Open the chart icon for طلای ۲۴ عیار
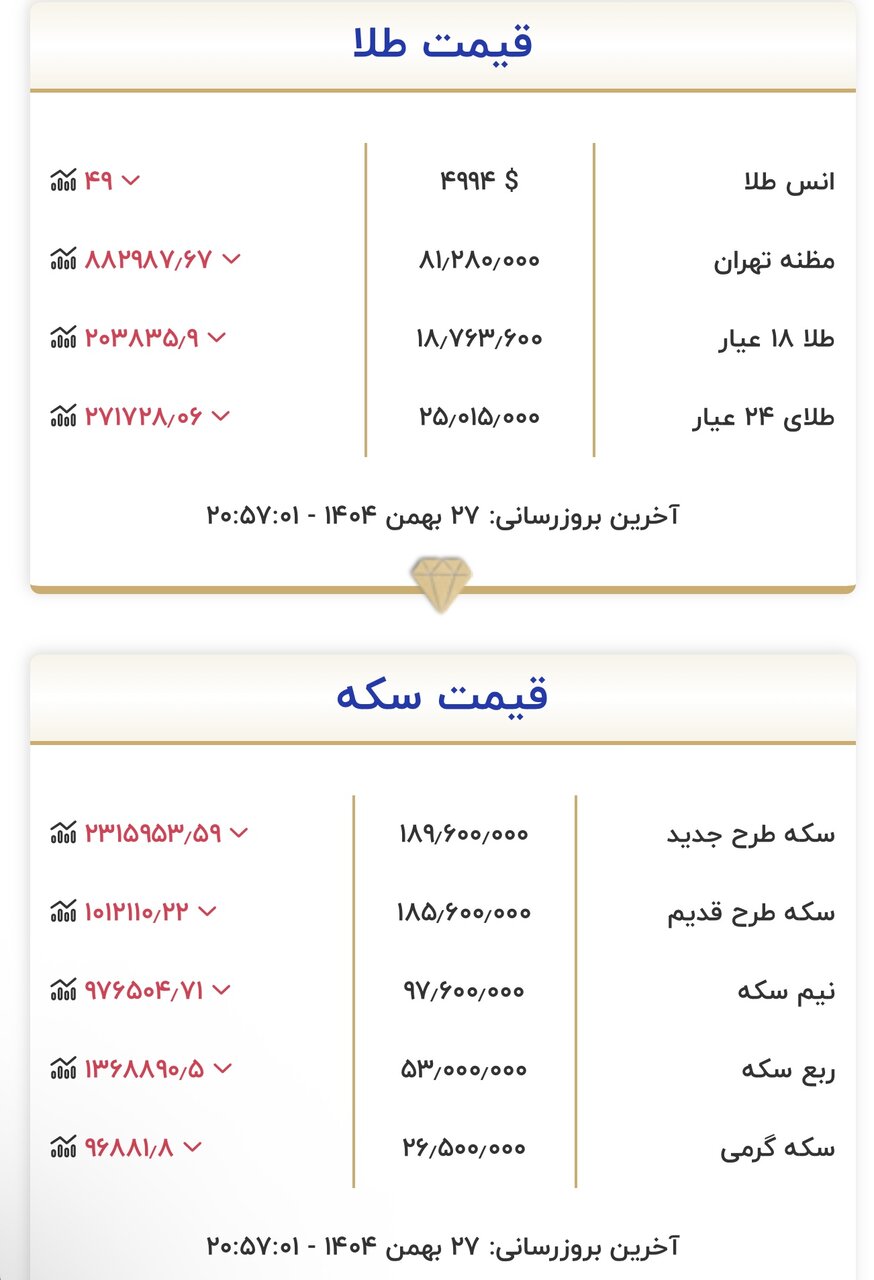The height and width of the screenshot is (1280, 874). coord(63,416)
